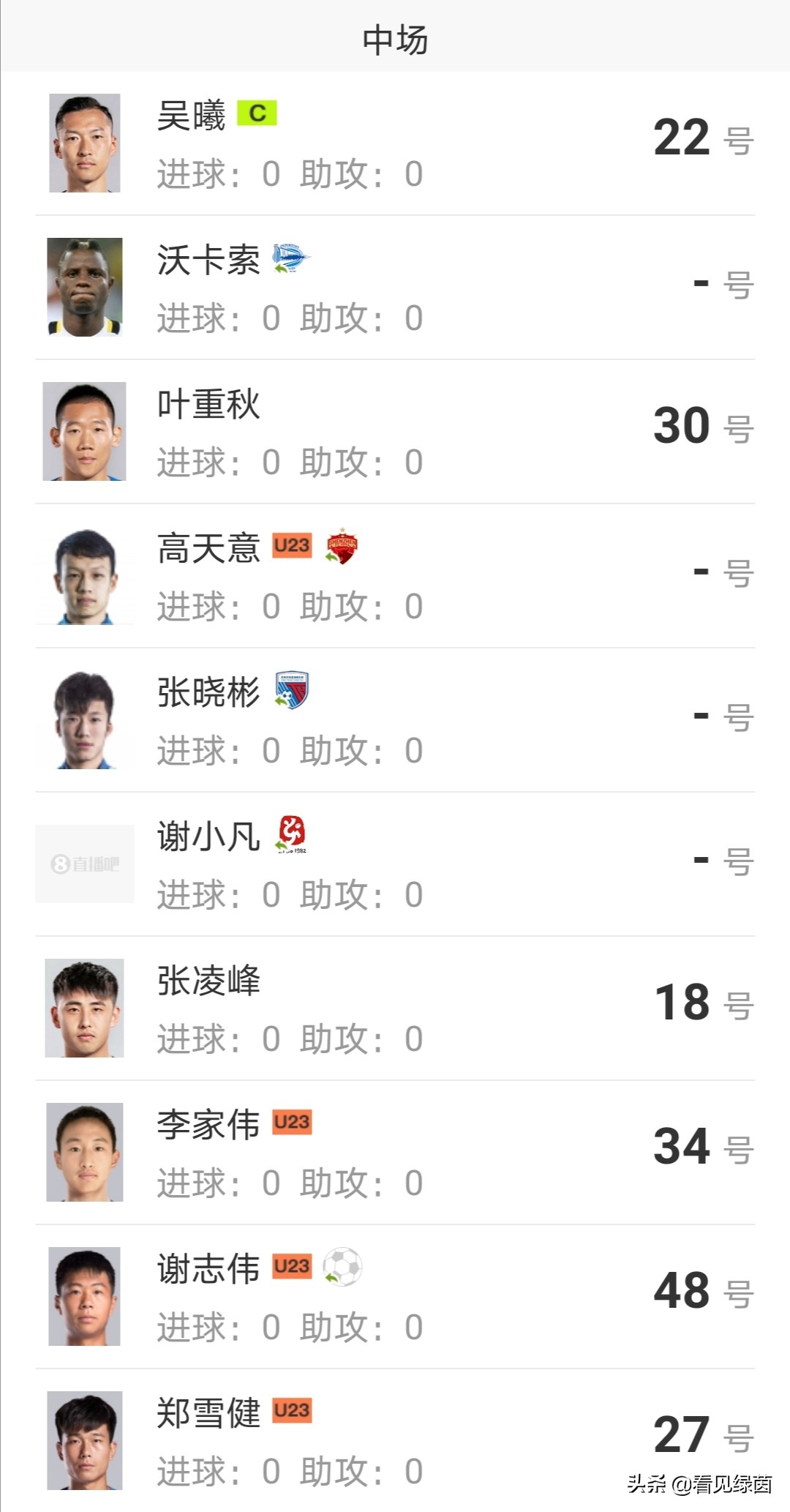Click the Shenzhen club logo beside 高天意
Image resolution: width=790 pixels, height=1512 pixels.
pos(341,545)
